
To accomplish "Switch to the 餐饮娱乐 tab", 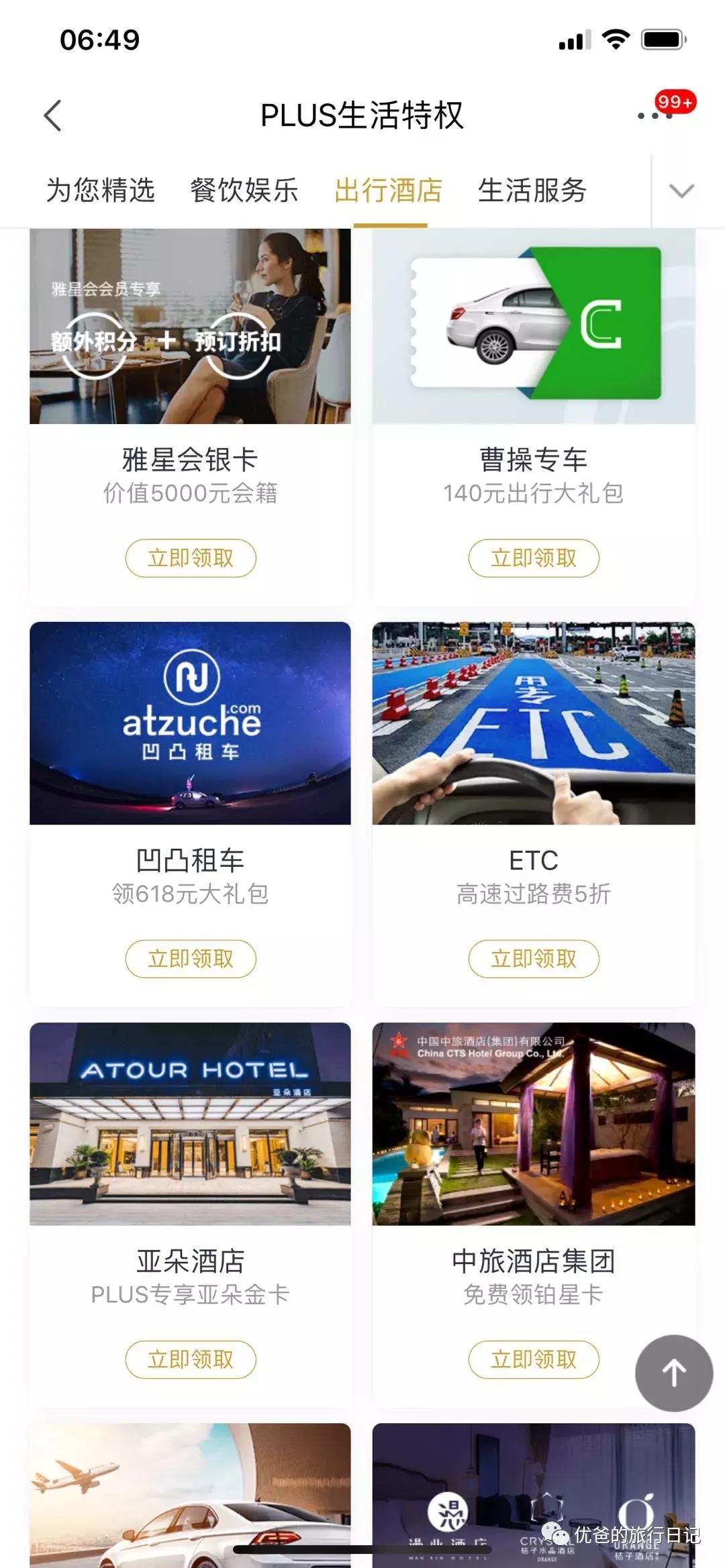I will pos(245,191).
